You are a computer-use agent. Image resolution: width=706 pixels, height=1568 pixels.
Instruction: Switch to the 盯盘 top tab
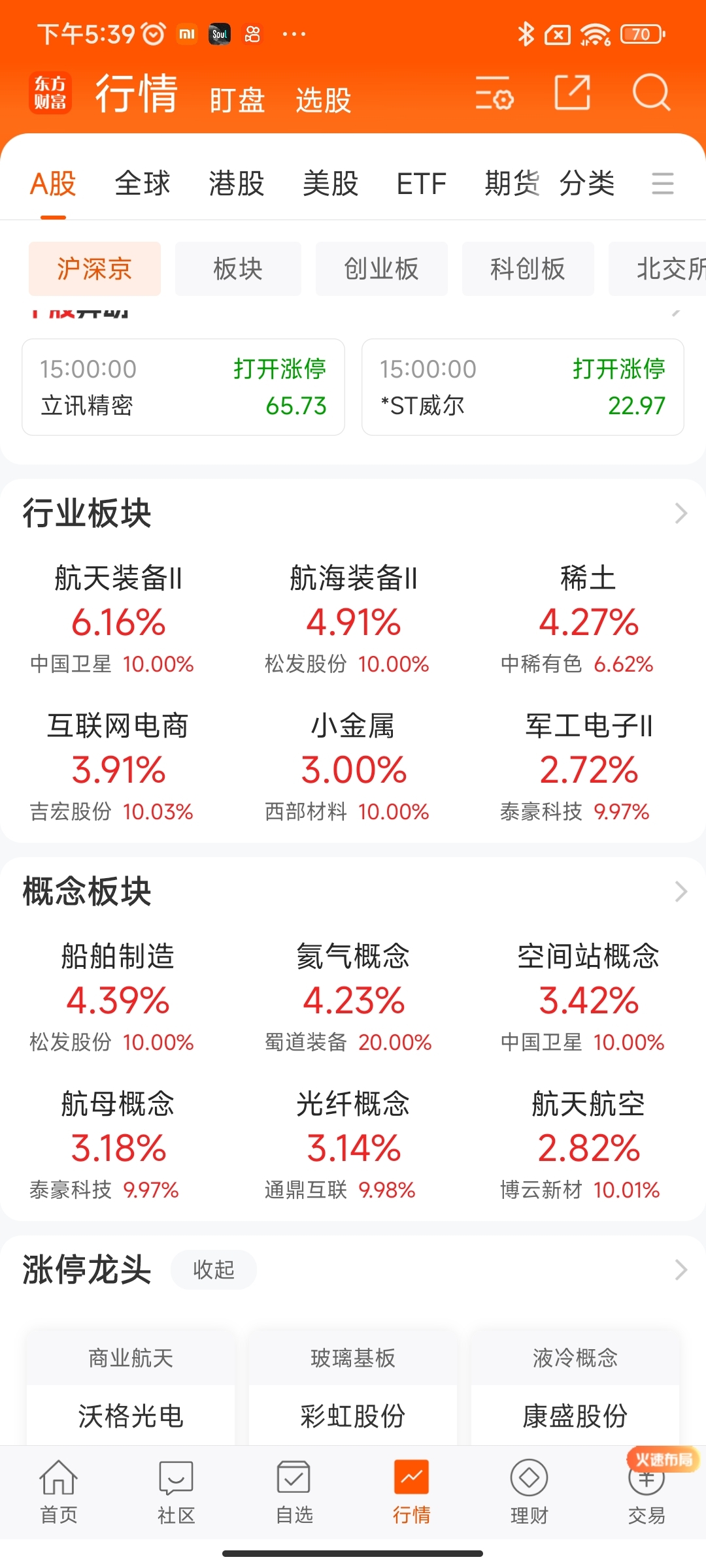[x=237, y=101]
